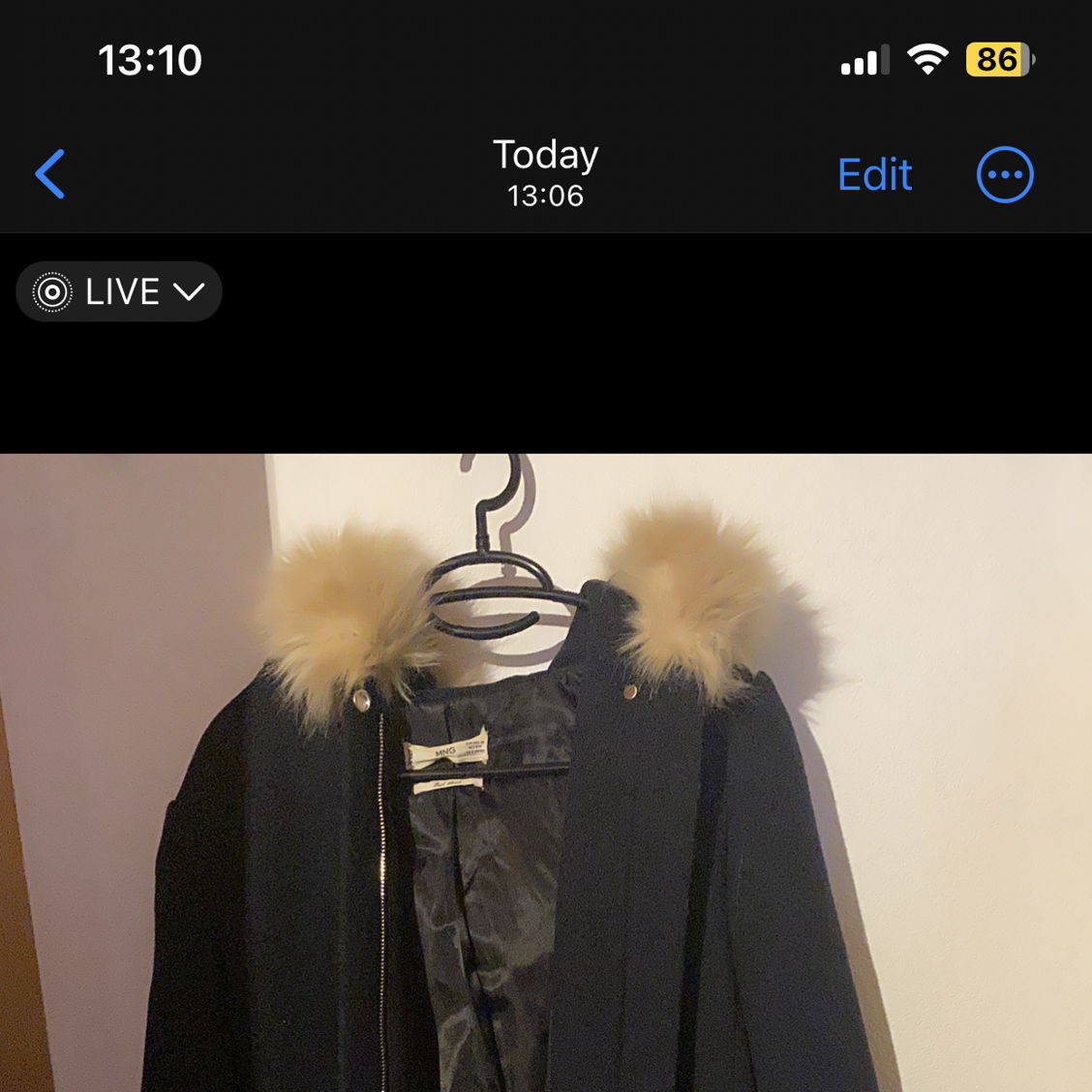
Task: Tap Edit to modify this photo
Action: [874, 175]
